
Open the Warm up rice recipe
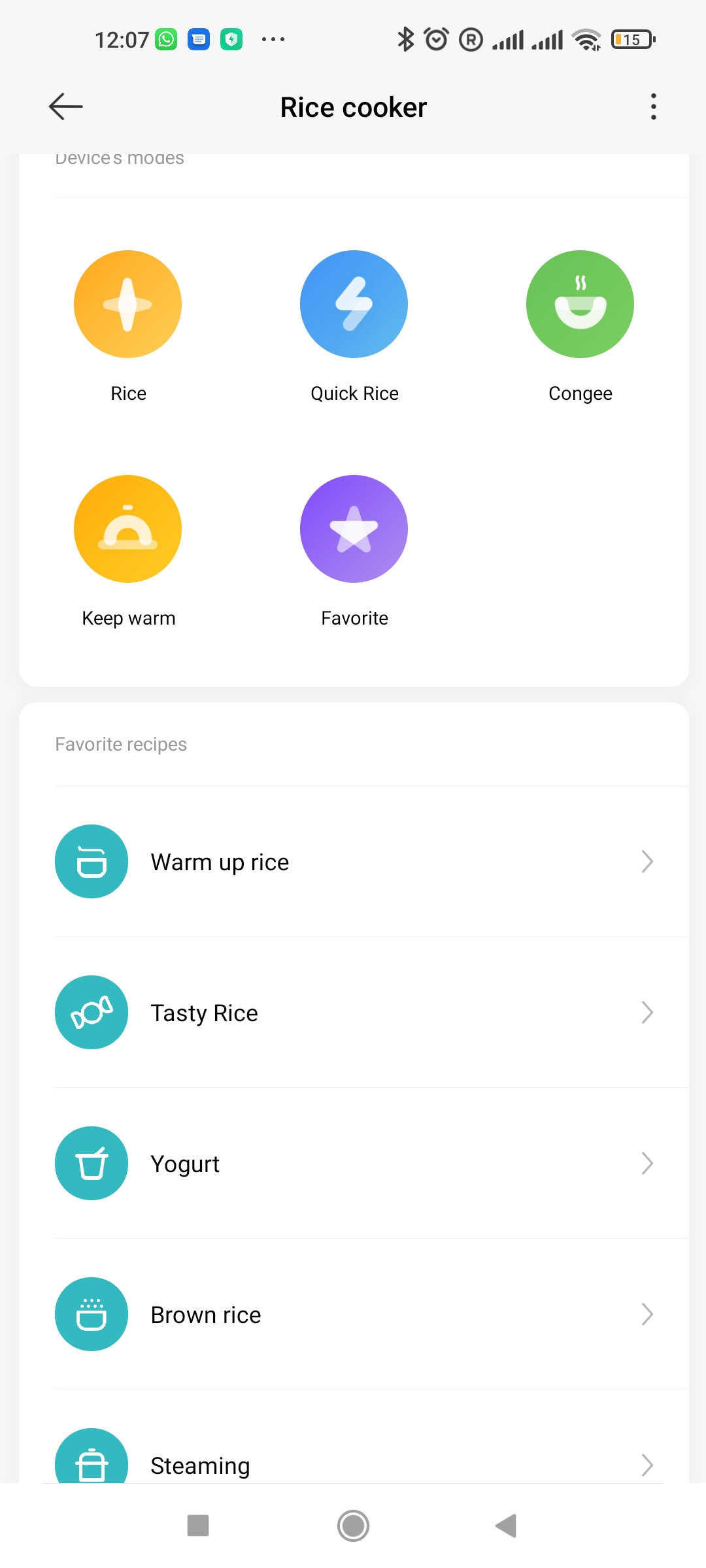[354, 862]
